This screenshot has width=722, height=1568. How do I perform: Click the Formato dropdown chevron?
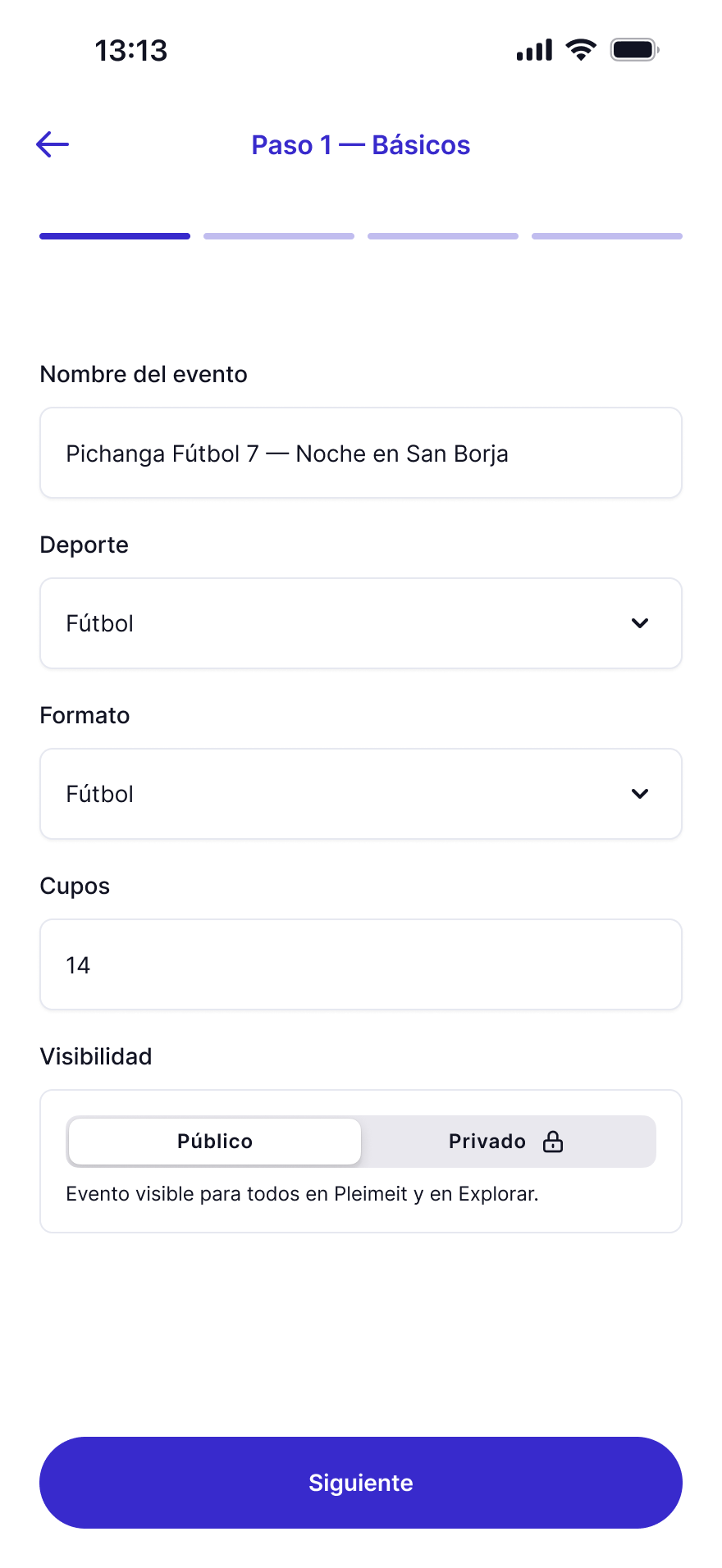640,793
